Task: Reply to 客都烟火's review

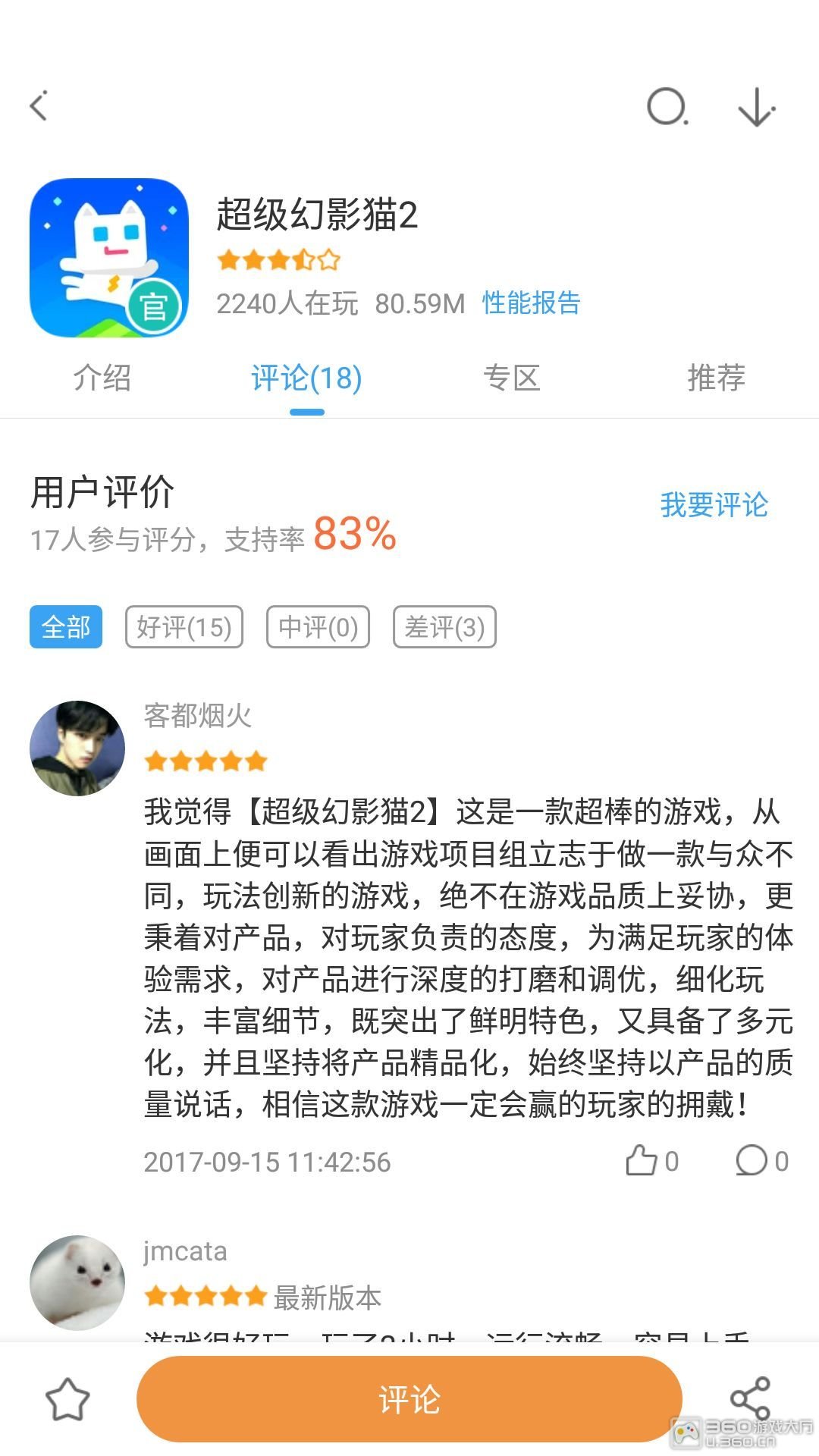Action: [761, 1161]
